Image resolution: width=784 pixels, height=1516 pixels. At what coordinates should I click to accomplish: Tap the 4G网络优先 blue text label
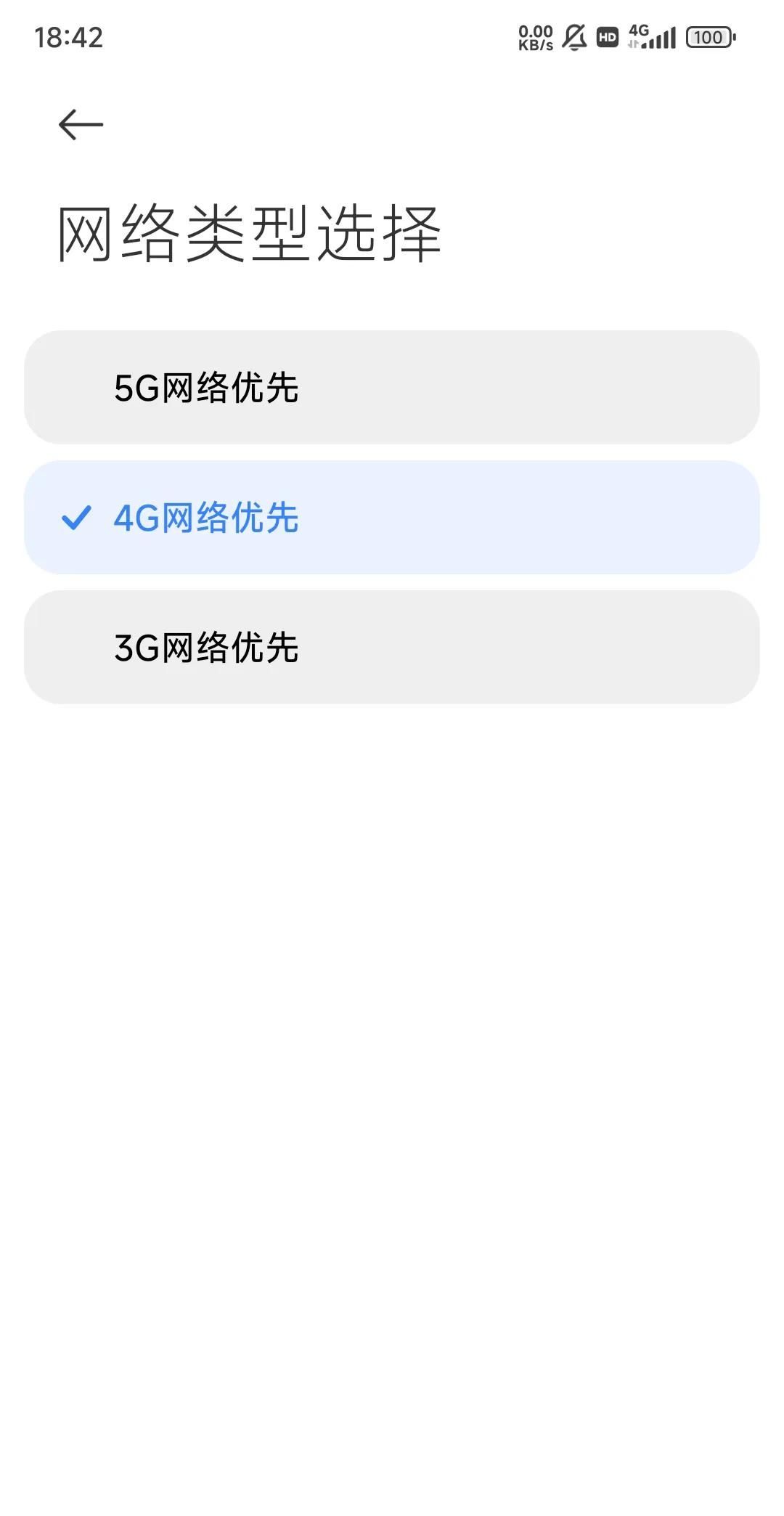pos(205,518)
